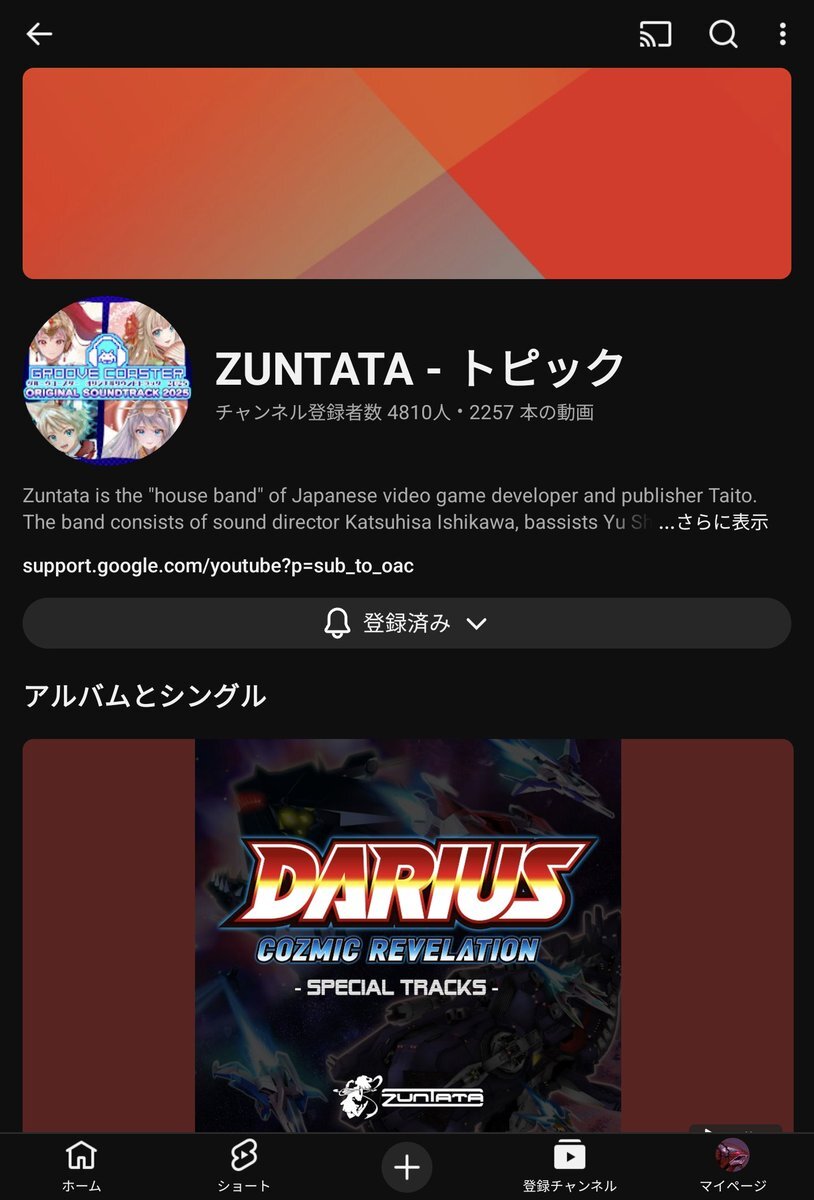Switch to the 登録チャンネル tab
Viewport: 814px width, 1200px height.
point(569,1165)
